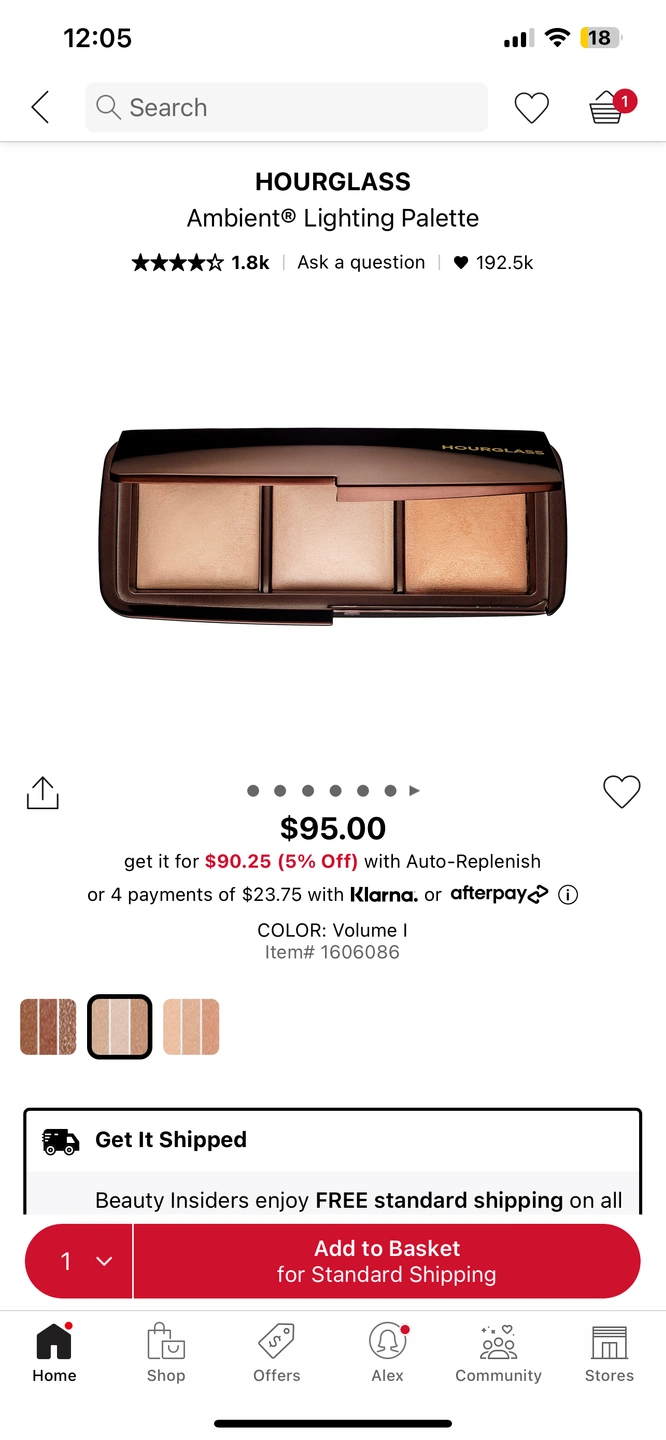The height and width of the screenshot is (1440, 666).
Task: Add to Basket for Standard Shipping
Action: point(386,1261)
